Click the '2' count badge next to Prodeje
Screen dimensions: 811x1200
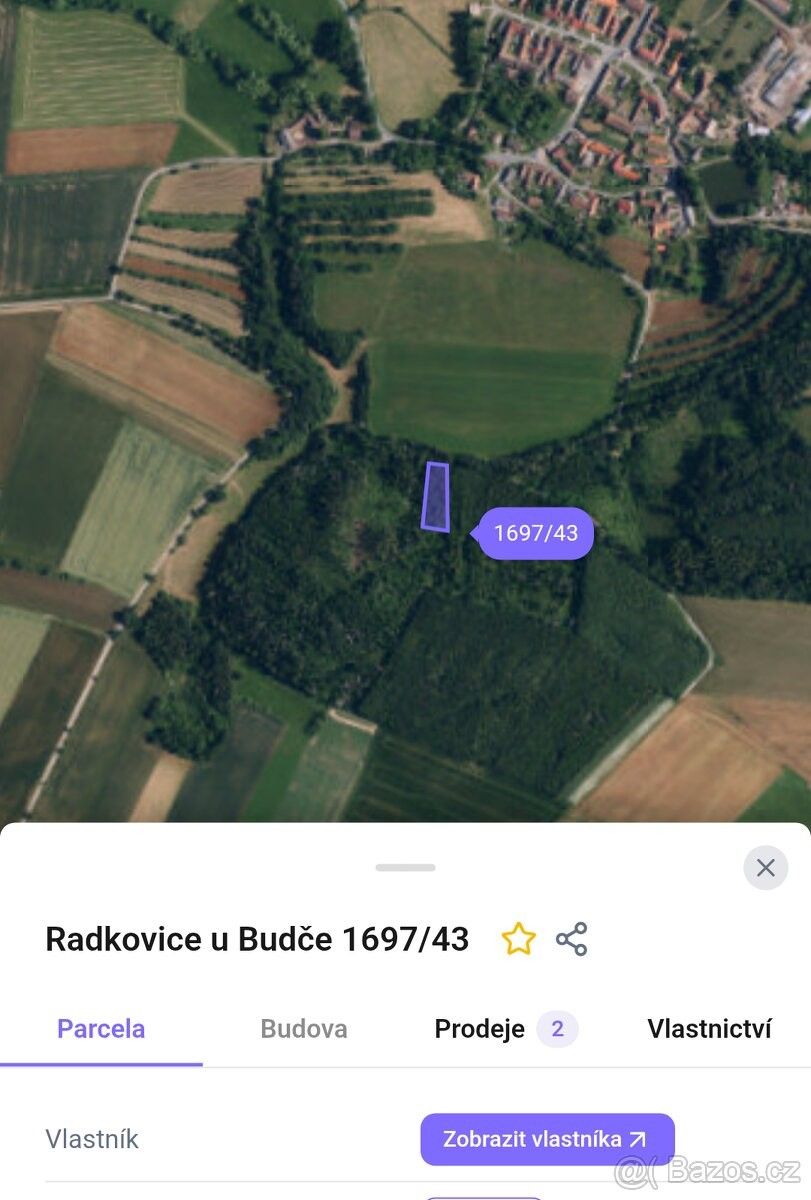tap(558, 1029)
